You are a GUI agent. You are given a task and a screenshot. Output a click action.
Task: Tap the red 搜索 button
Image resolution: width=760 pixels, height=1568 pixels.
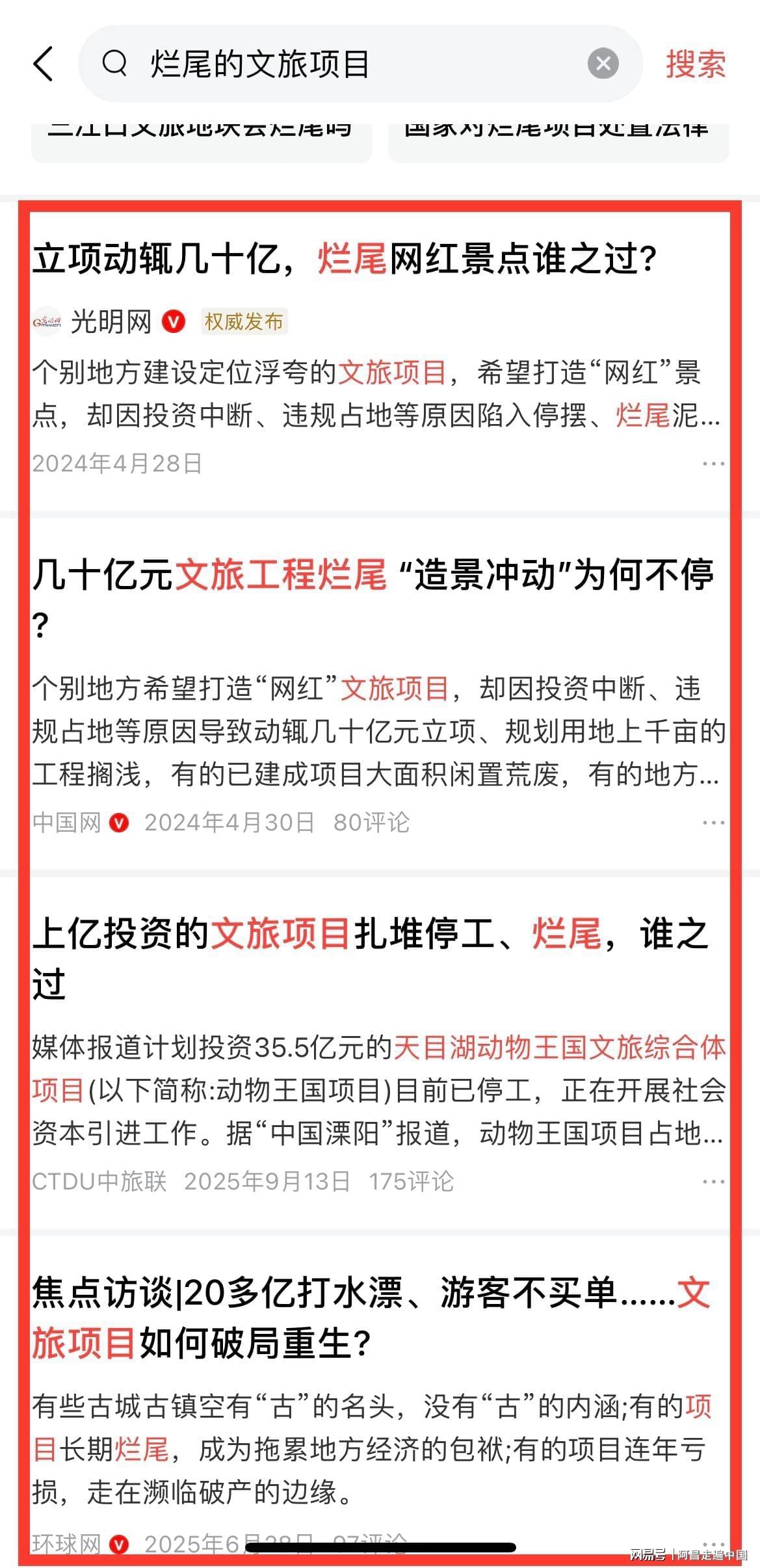click(x=695, y=64)
